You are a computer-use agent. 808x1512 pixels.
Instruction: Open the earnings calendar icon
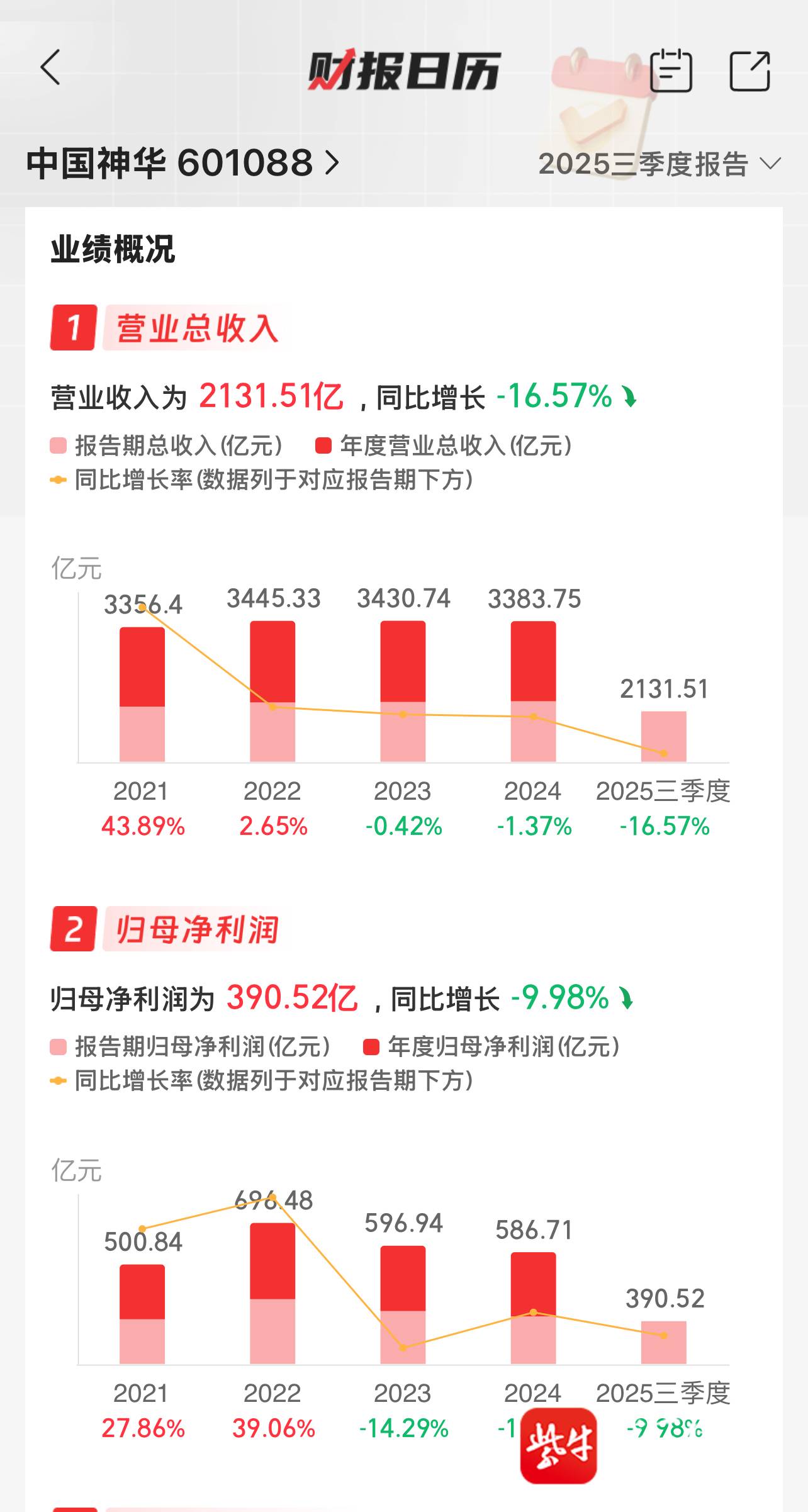tap(671, 70)
